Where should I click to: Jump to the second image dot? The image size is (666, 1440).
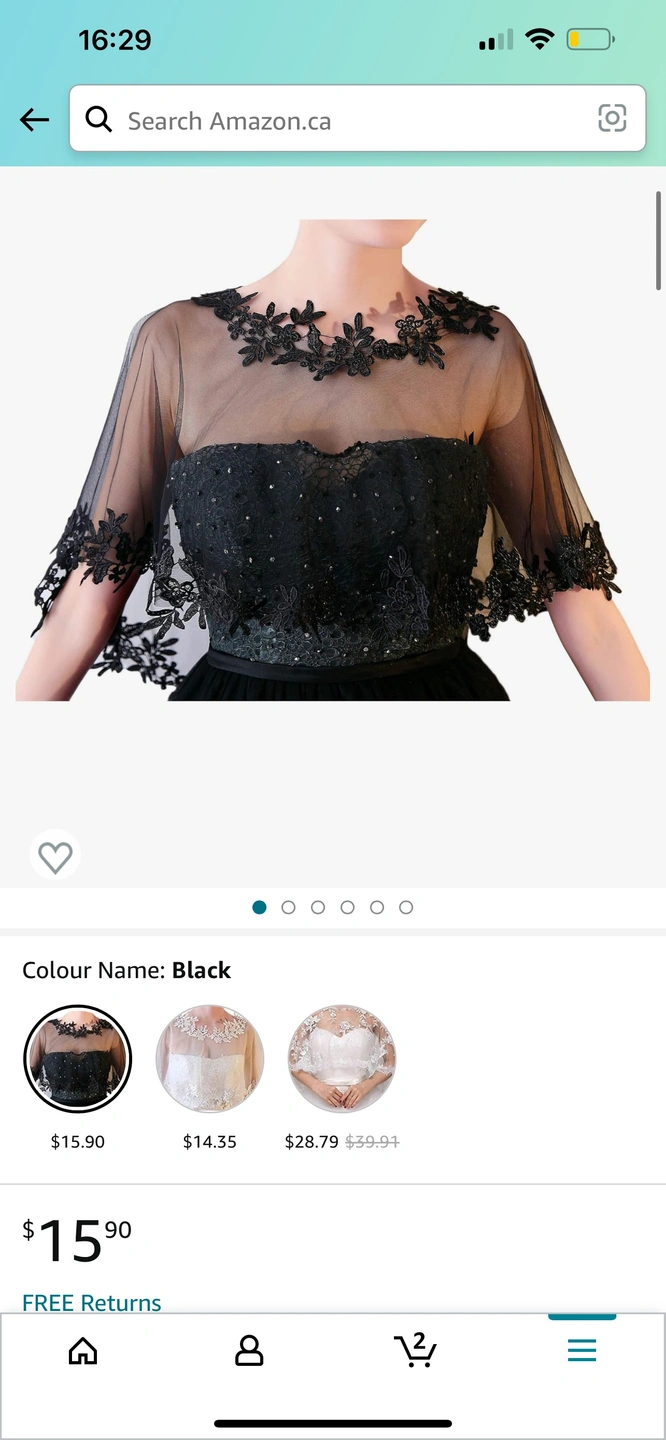pyautogui.click(x=289, y=907)
